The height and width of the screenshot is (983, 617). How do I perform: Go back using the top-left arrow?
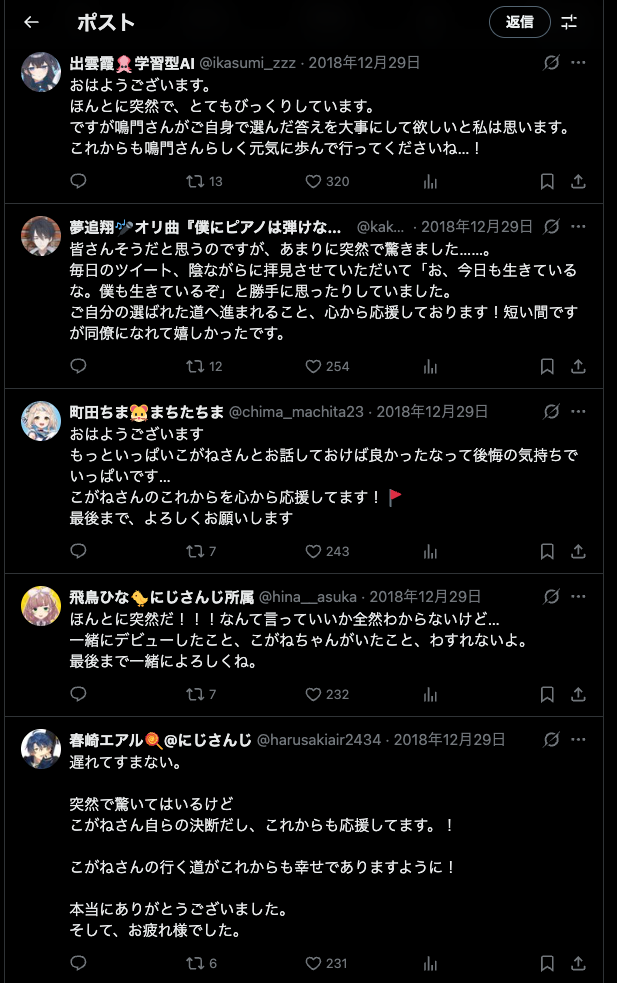[31, 22]
